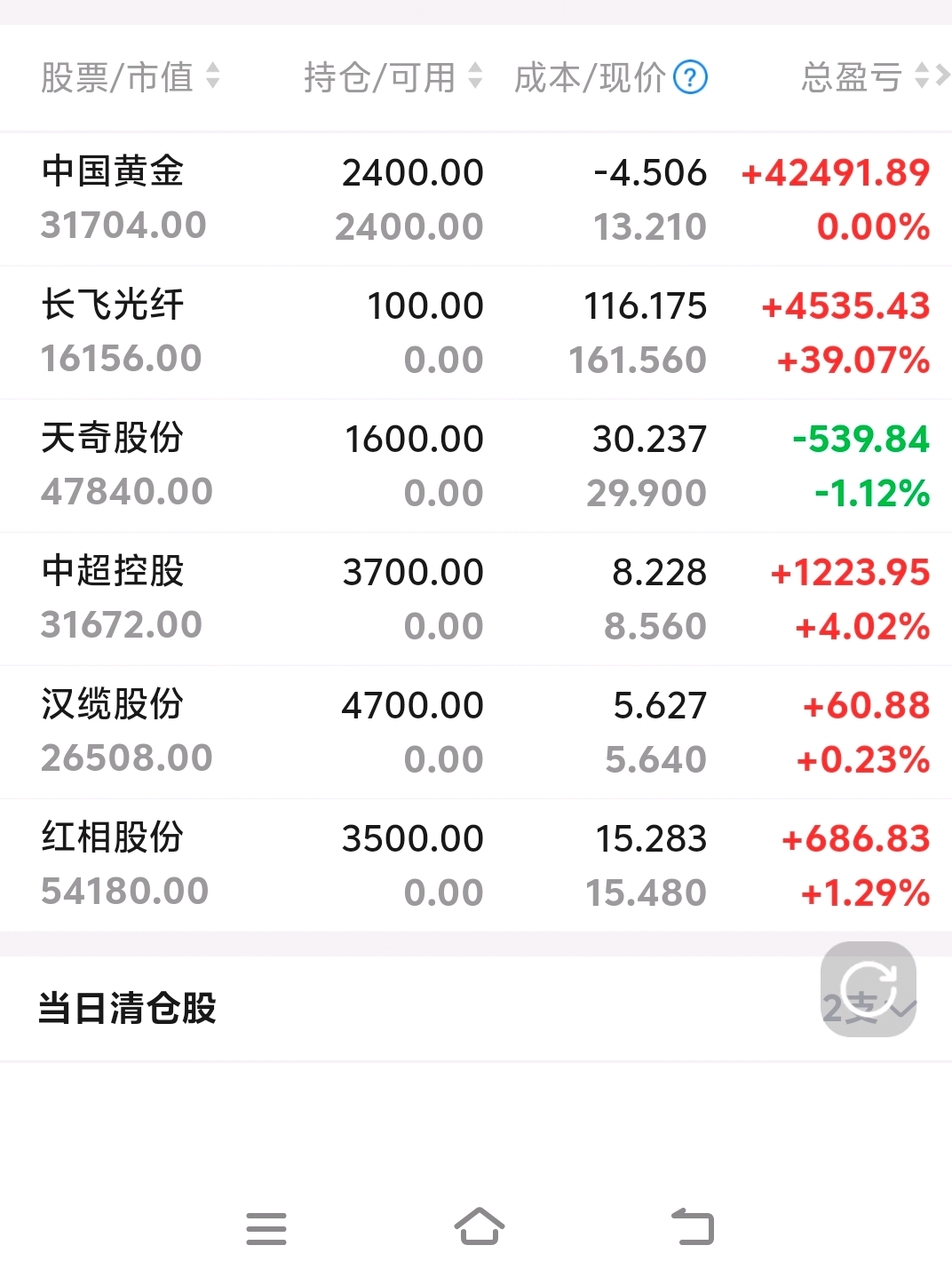Image resolution: width=952 pixels, height=1285 pixels.
Task: Open recent apps from navigation bar
Action: (266, 1228)
